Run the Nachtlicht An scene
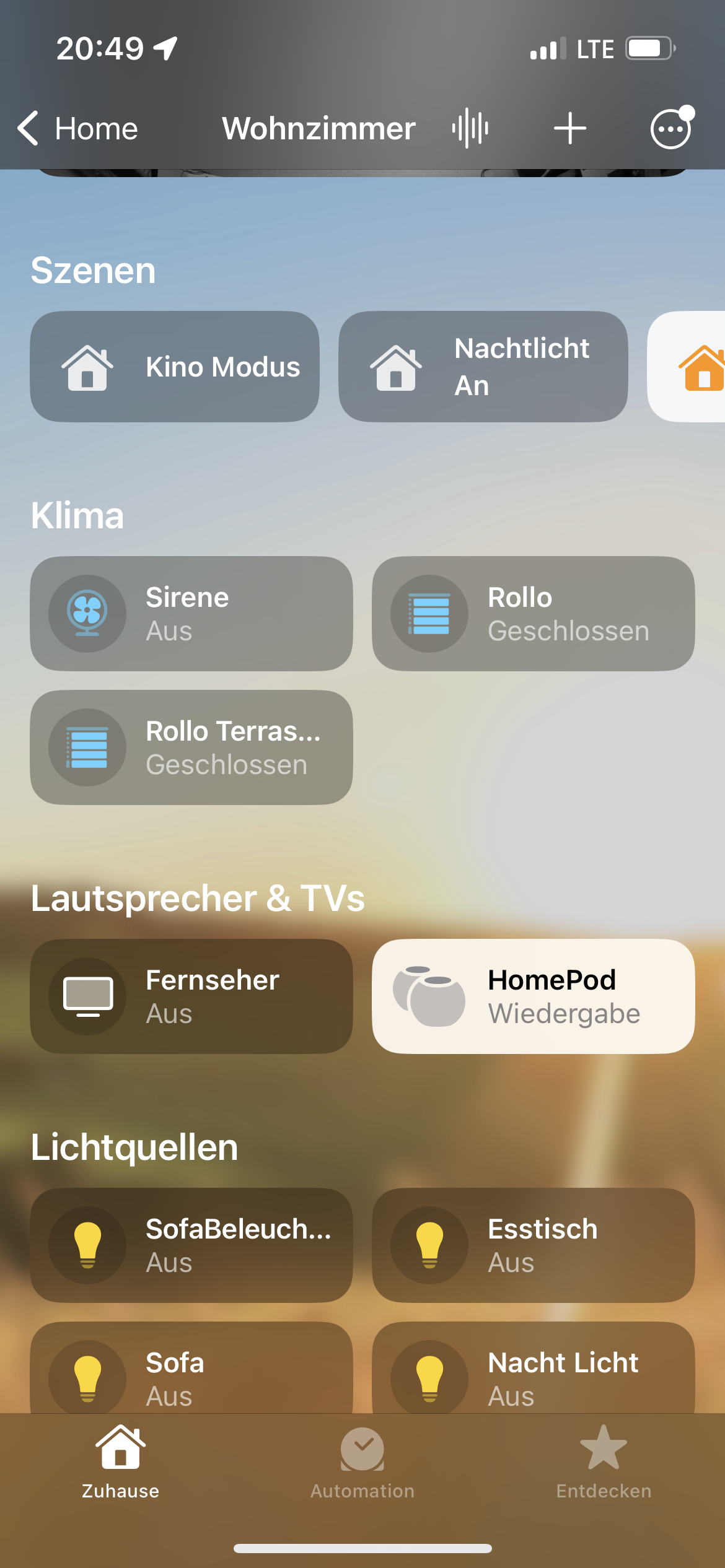This screenshot has height=1568, width=725. pos(483,367)
